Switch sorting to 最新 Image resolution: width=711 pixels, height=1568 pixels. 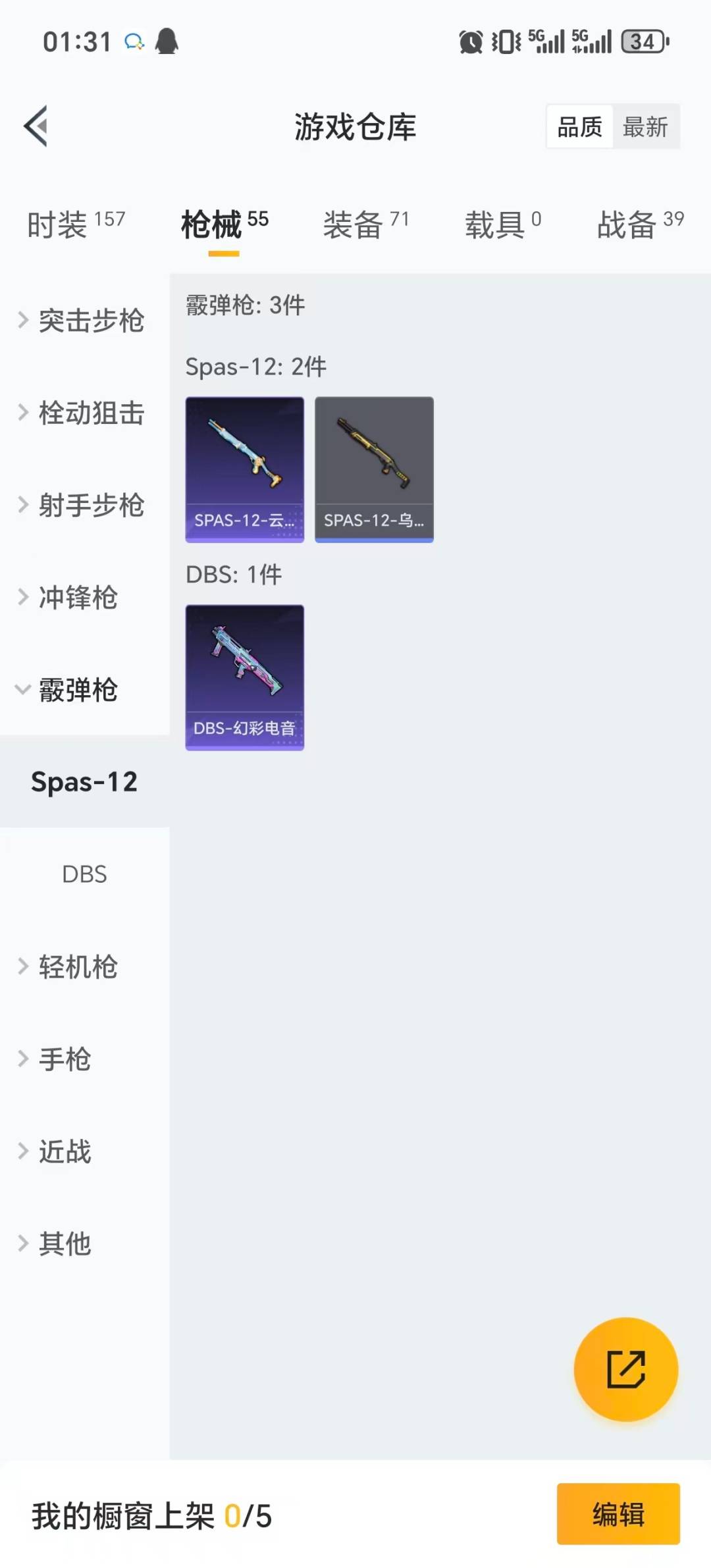point(646,126)
